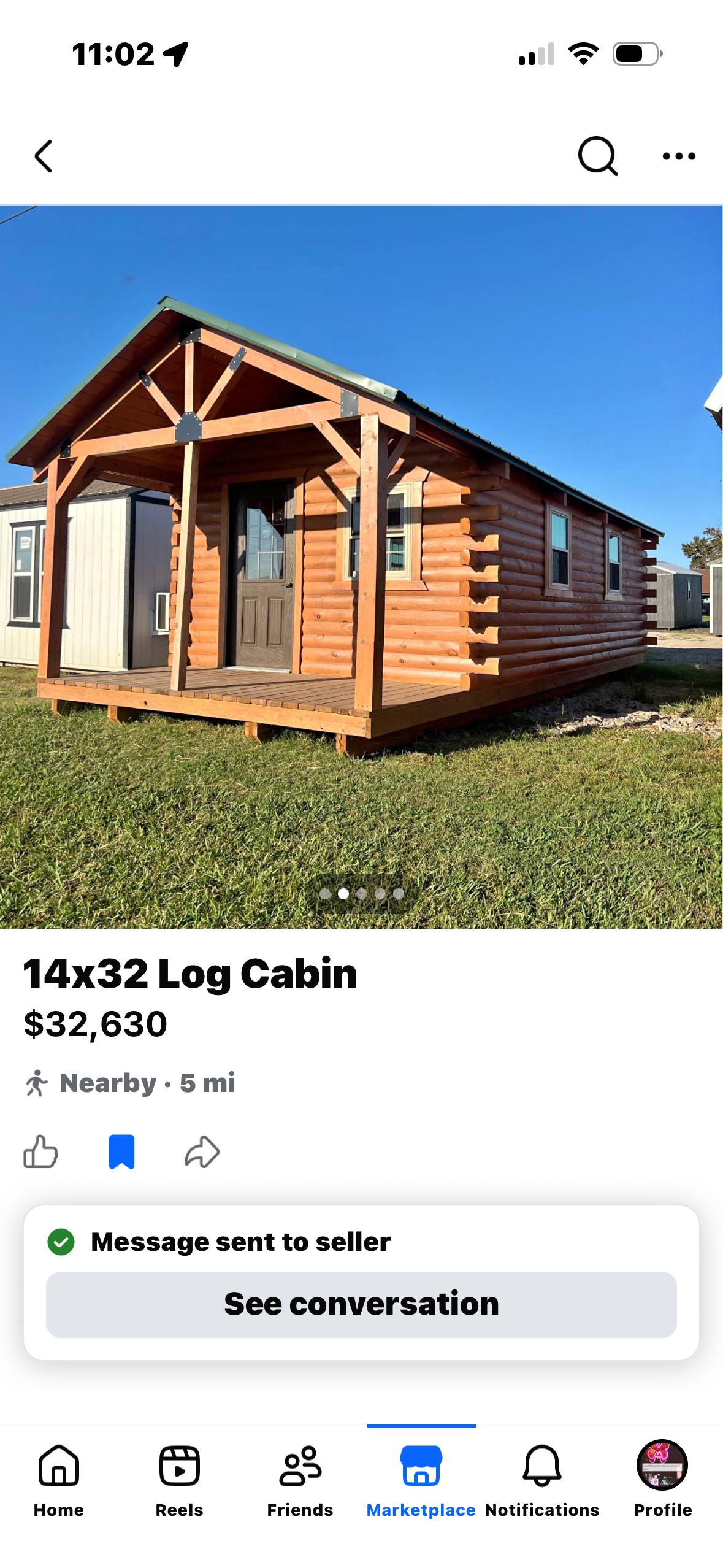Unsave the listing with bookmark icon
The height and width of the screenshot is (1568, 723).
point(121,1151)
